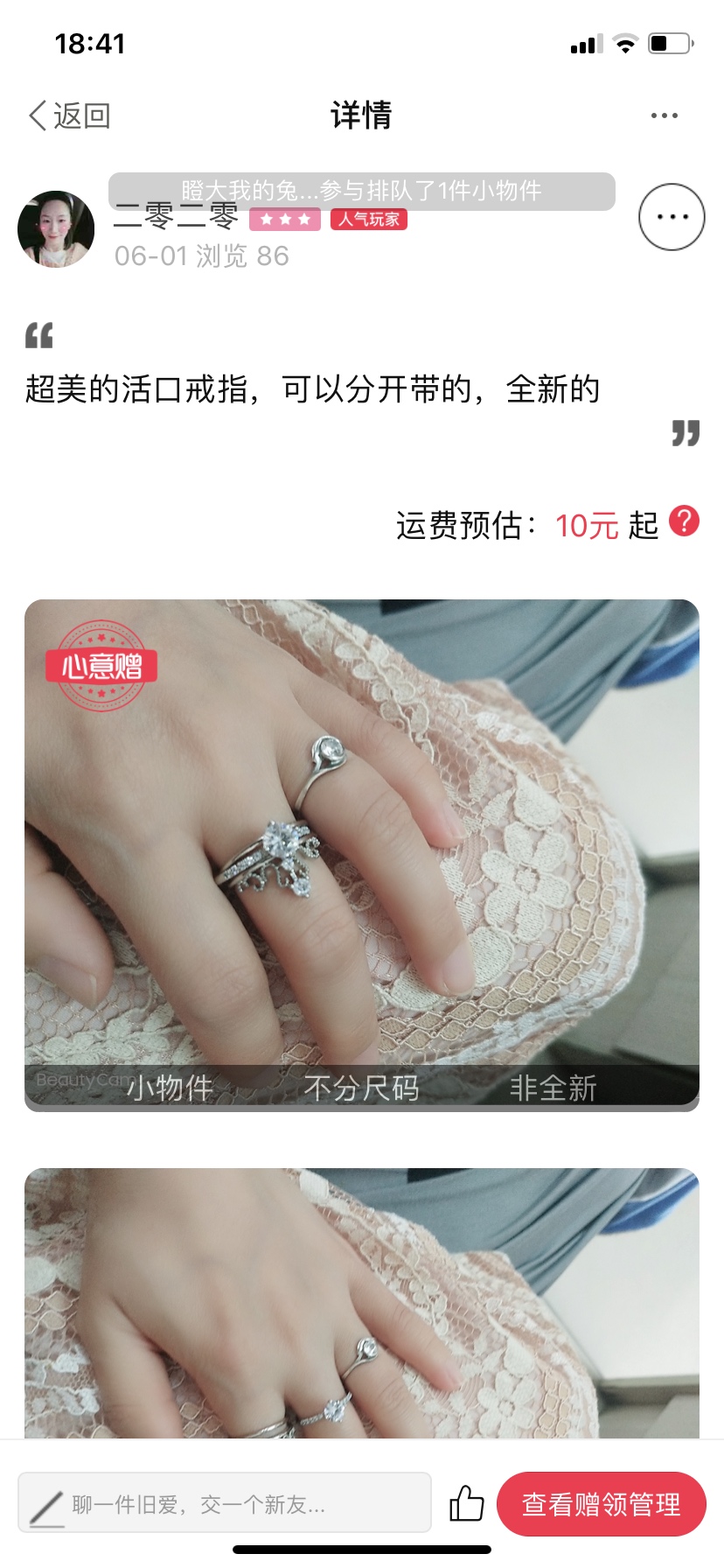Open 查看赠领管理 button
This screenshot has width=724, height=1568.
pyautogui.click(x=601, y=1504)
